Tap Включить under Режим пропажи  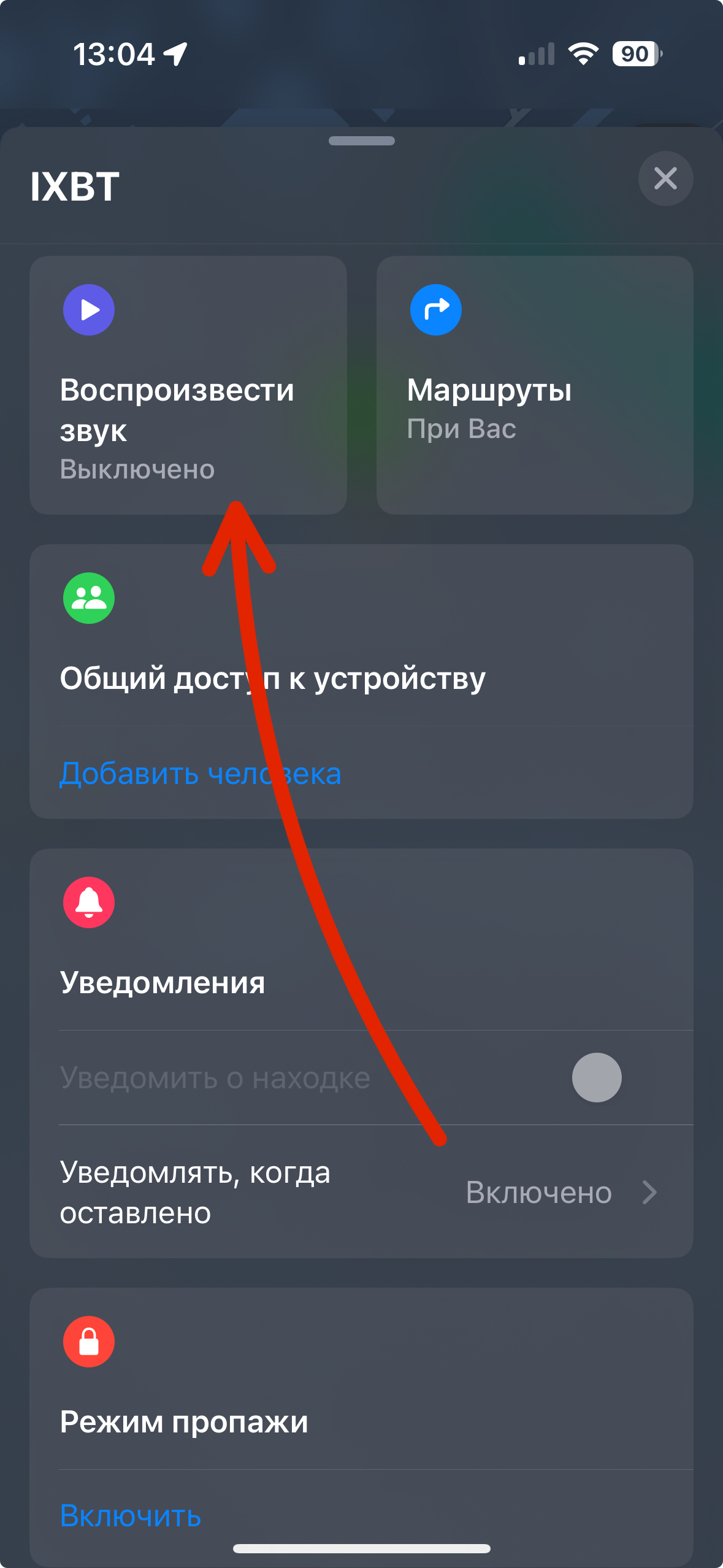coord(131,1515)
